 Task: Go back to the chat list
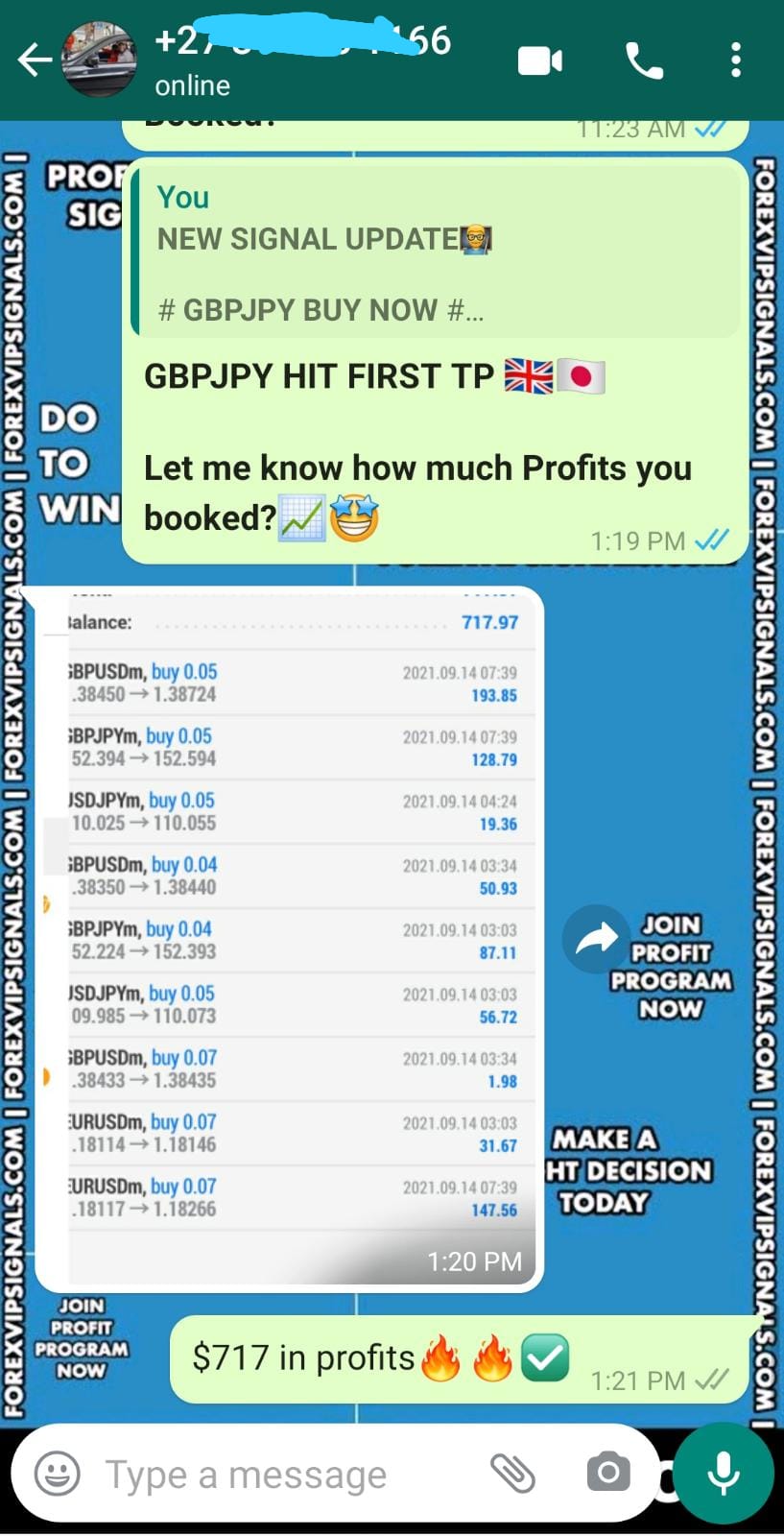[35, 60]
